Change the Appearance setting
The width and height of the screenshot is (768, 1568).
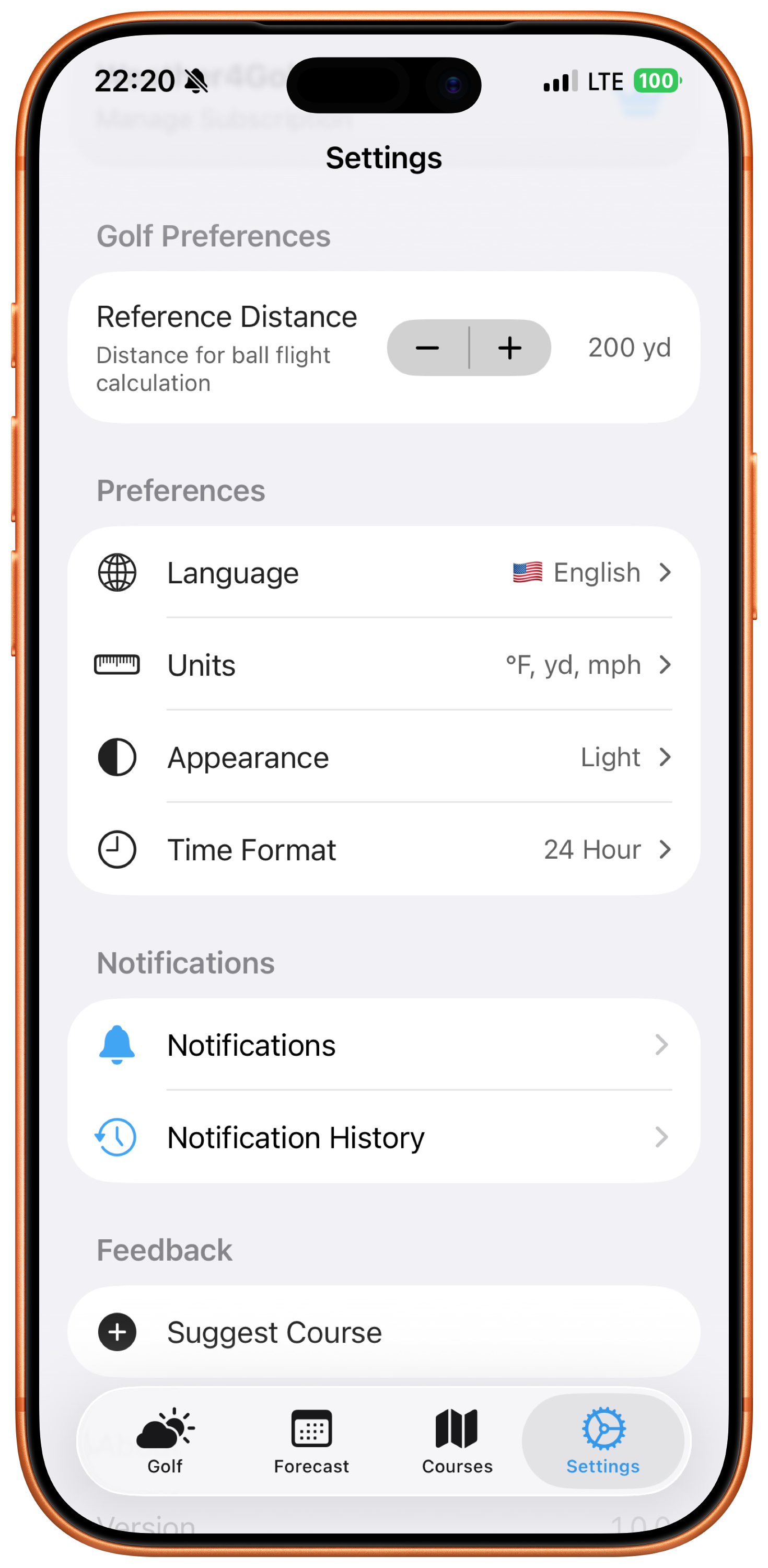[383, 757]
